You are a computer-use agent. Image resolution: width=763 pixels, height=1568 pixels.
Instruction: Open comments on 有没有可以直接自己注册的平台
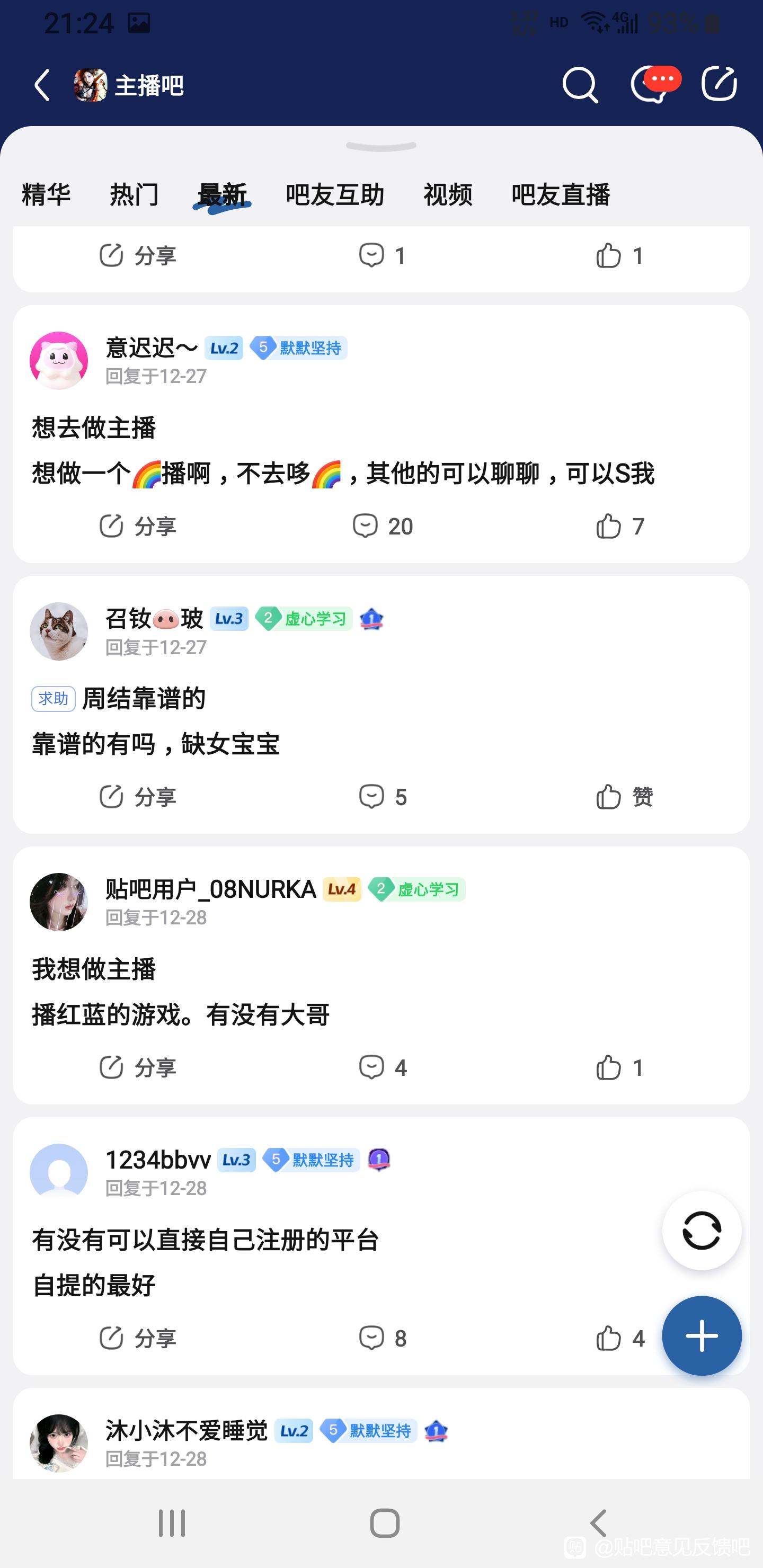coord(383,1338)
